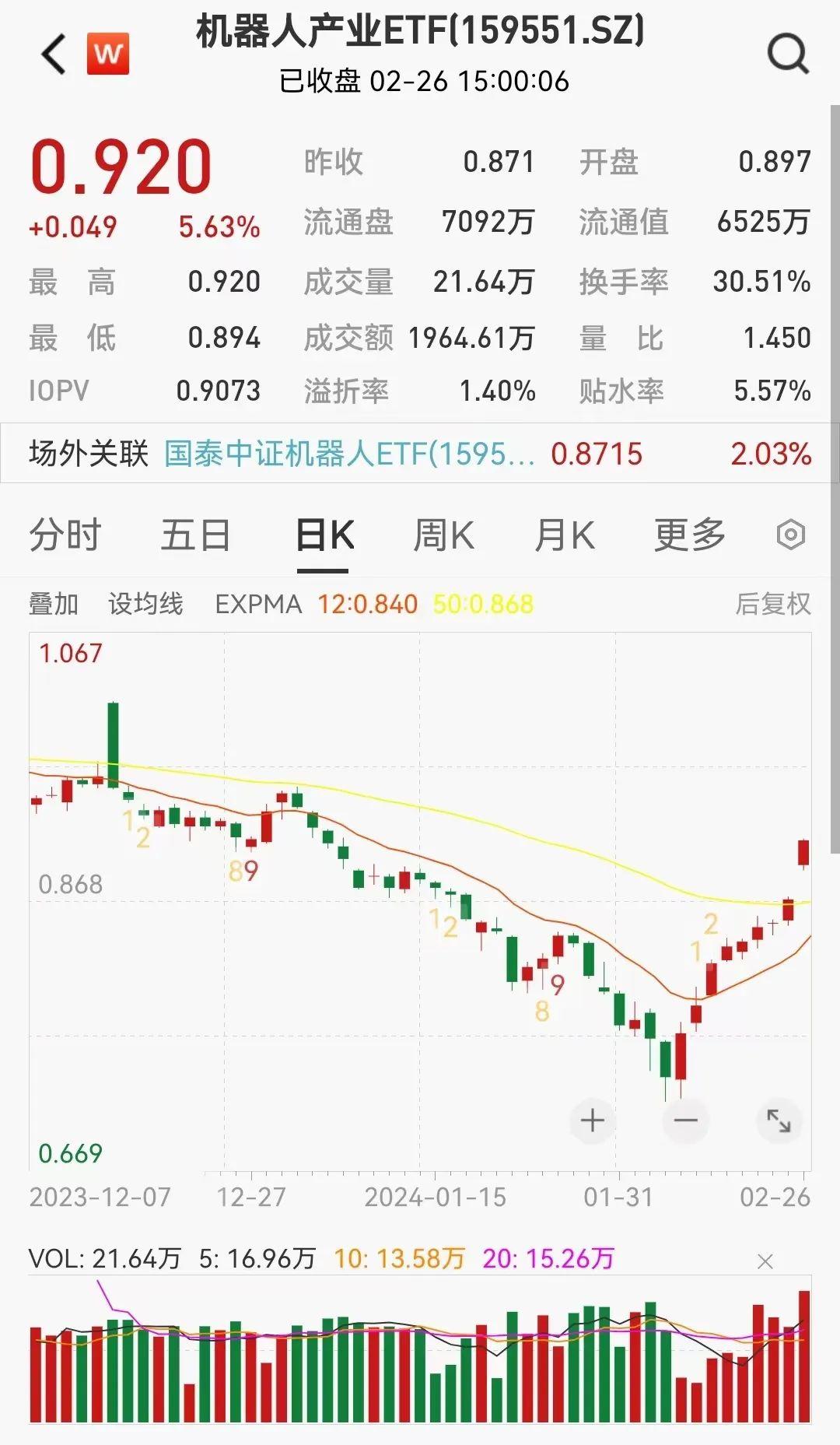The image size is (840, 1445).
Task: Change the 后复权 adjustment option
Action: click(772, 604)
